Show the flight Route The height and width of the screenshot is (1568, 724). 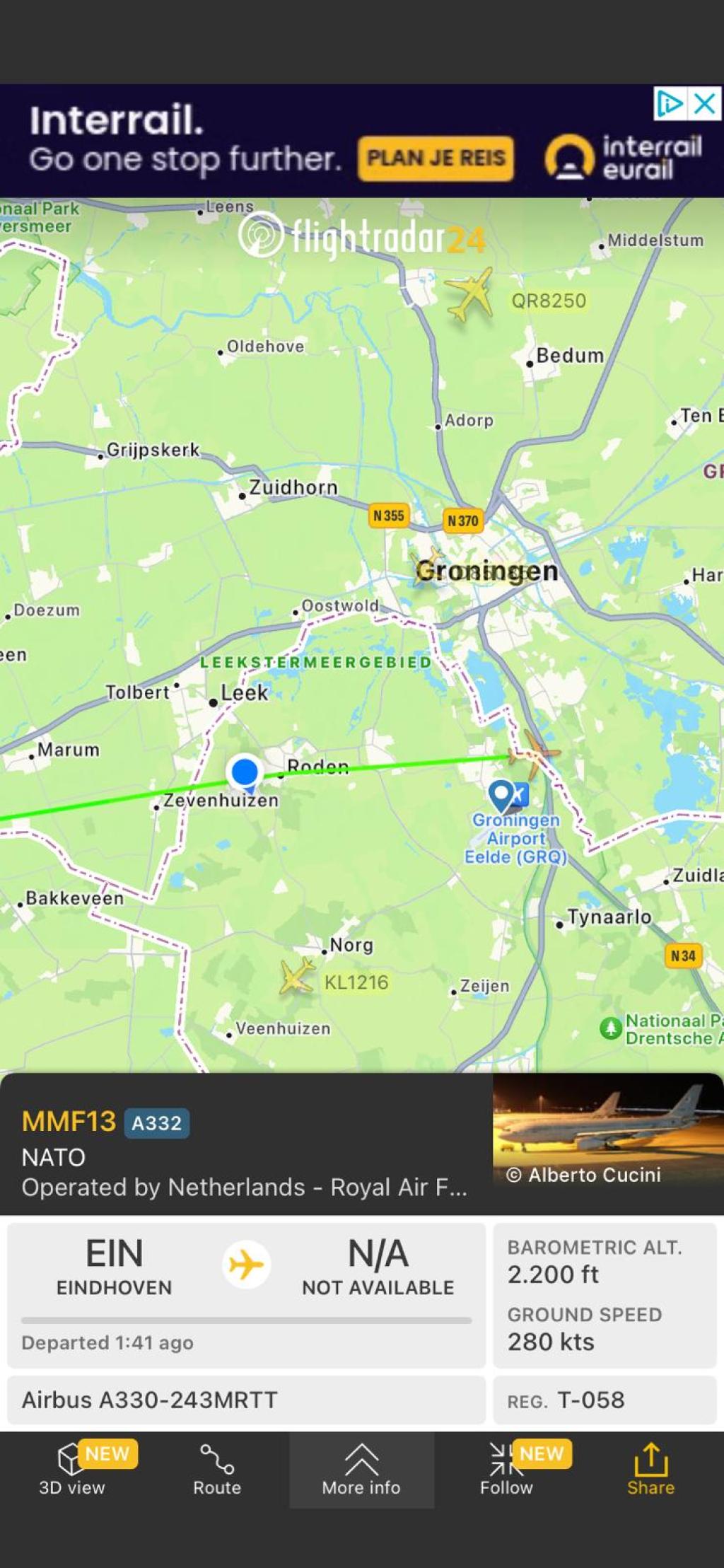coord(217,1470)
